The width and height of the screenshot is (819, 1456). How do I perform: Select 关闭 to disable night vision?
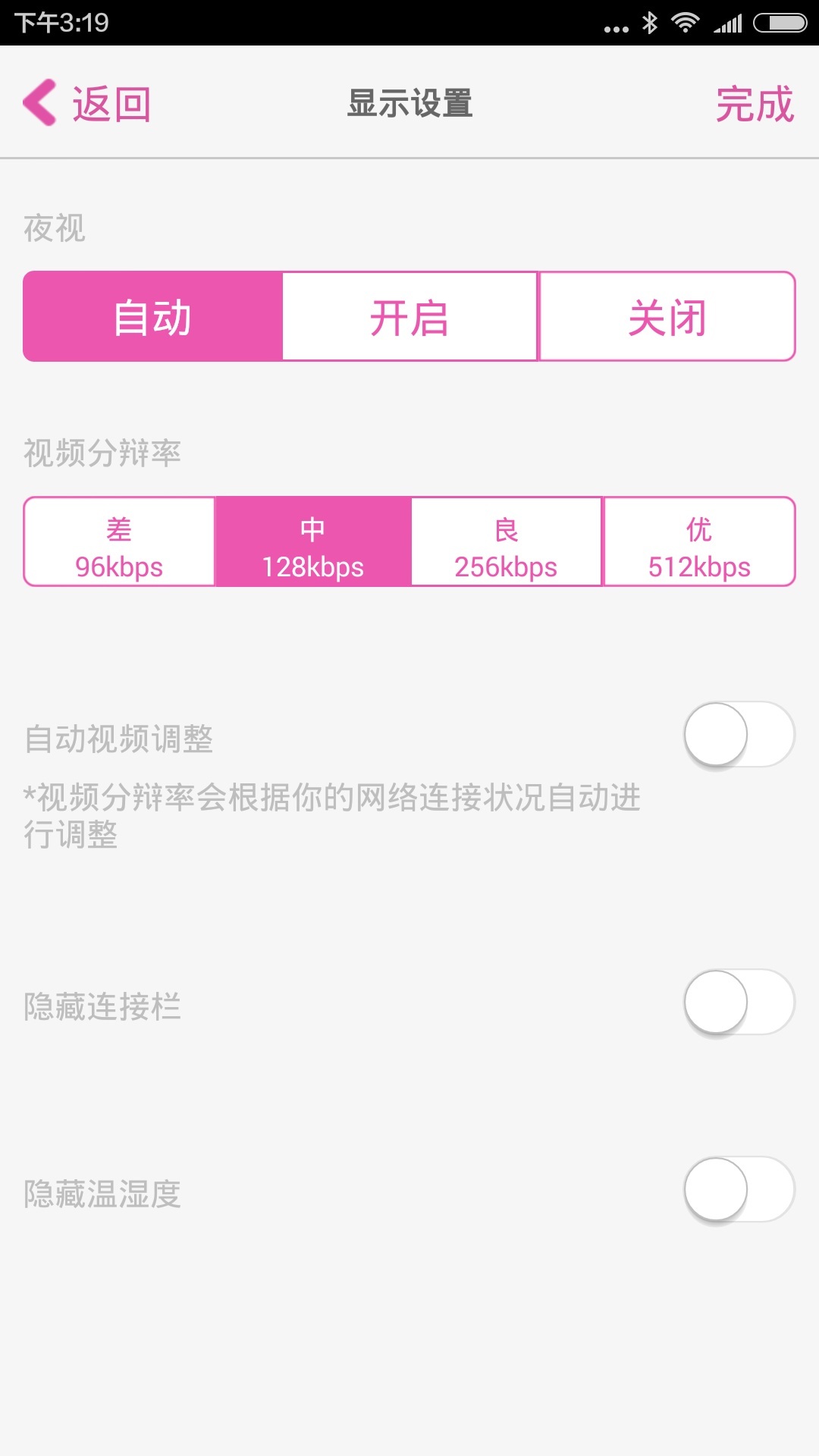click(667, 316)
